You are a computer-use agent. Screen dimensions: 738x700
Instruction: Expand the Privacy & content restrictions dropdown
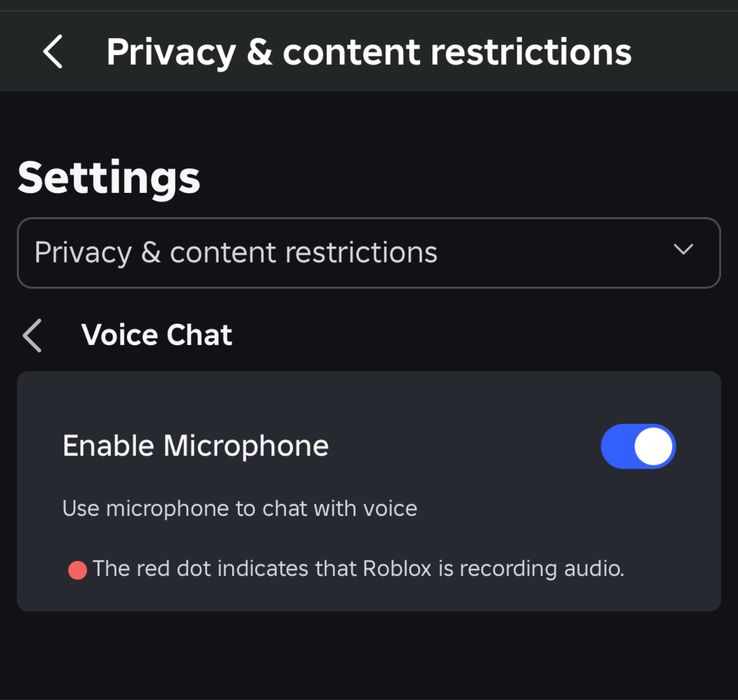point(368,252)
